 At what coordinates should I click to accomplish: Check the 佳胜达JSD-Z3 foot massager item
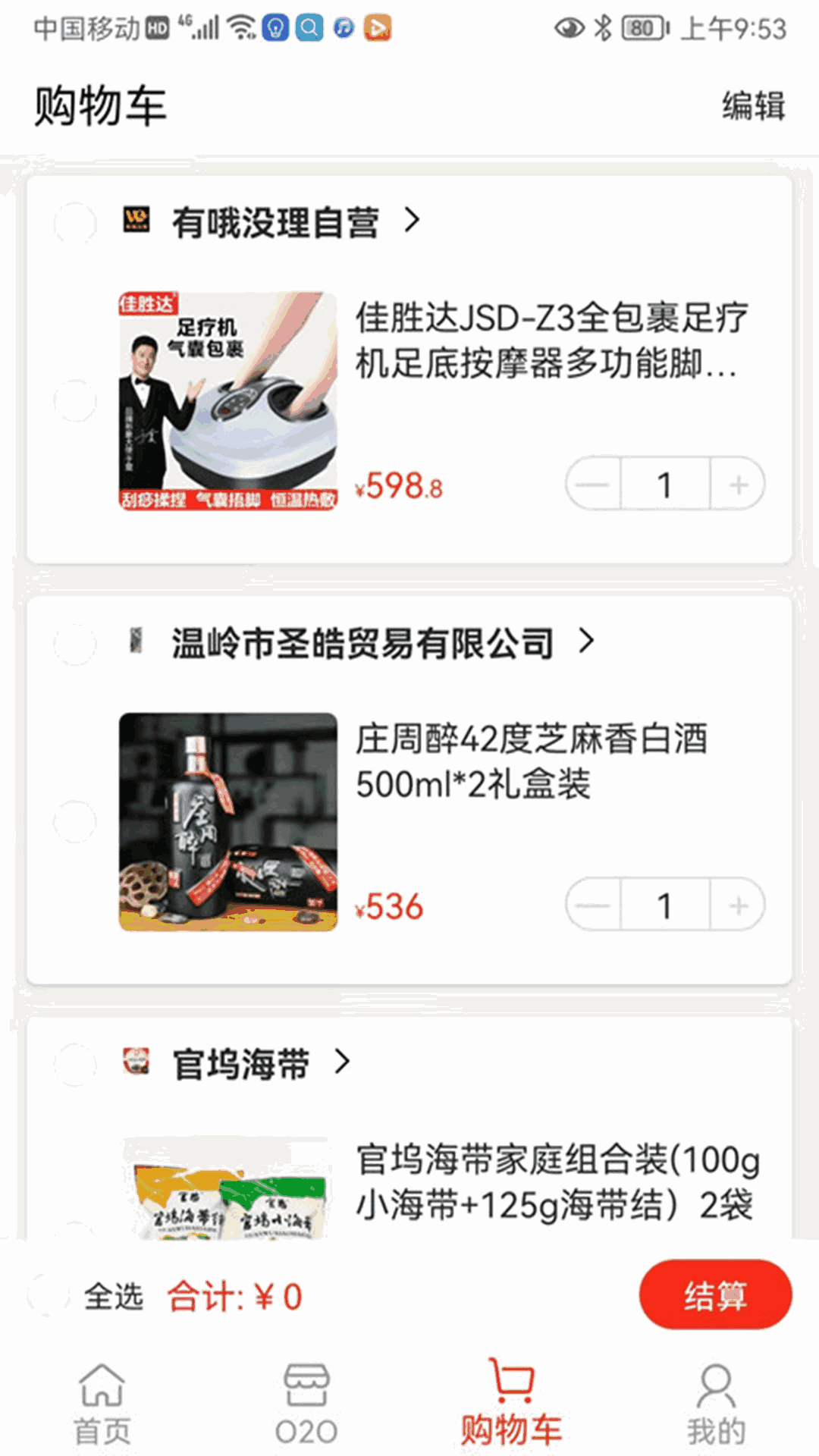click(75, 400)
